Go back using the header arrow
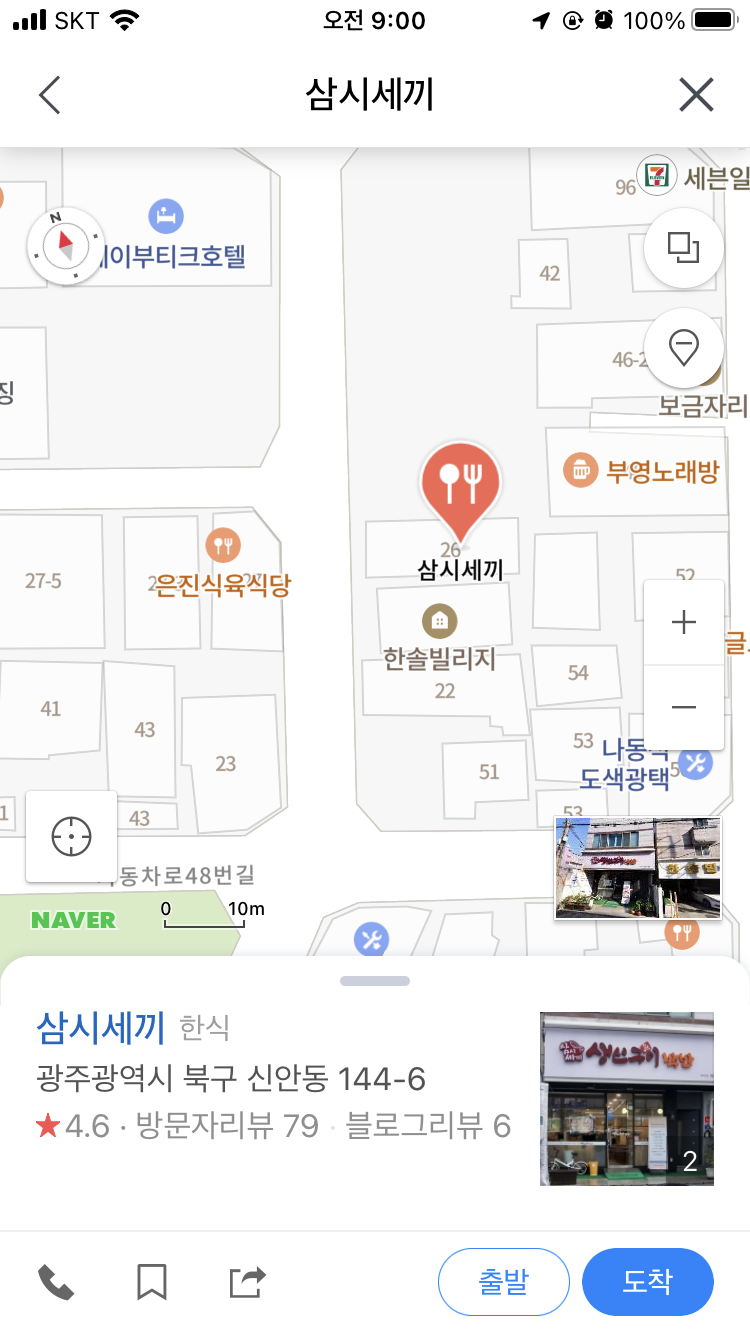The width and height of the screenshot is (750, 1334). coord(50,96)
